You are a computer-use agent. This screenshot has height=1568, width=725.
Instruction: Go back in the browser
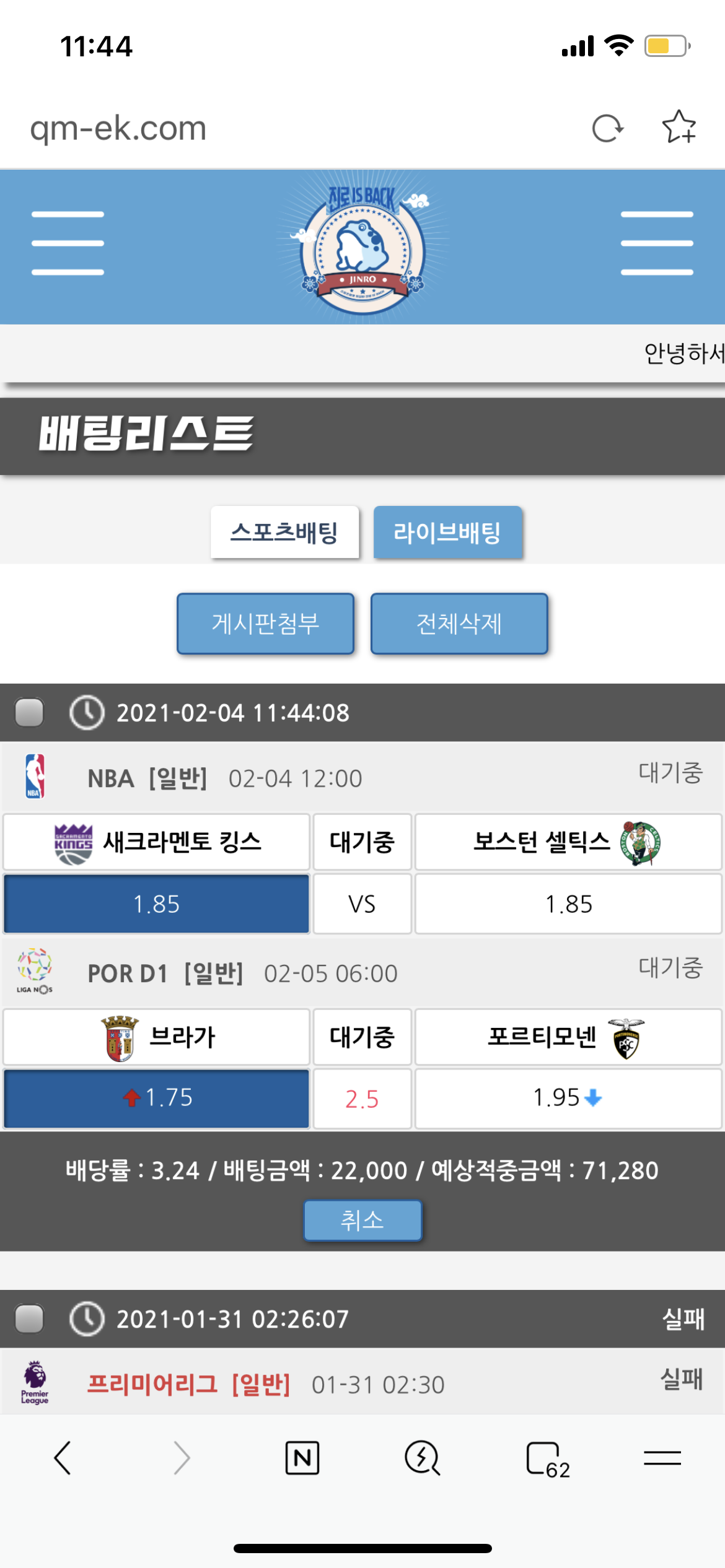(x=63, y=1458)
